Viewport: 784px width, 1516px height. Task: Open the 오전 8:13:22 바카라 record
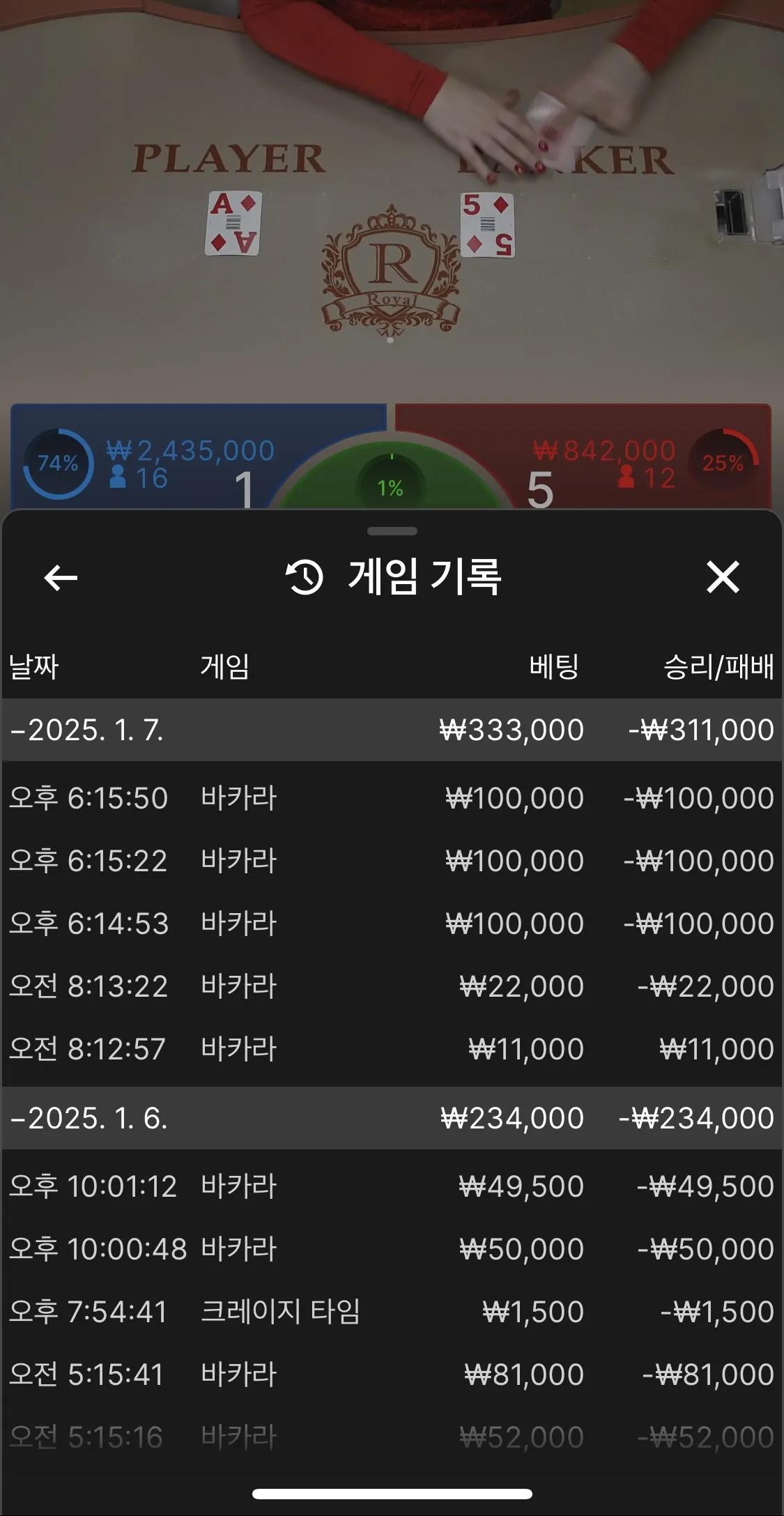coord(392,986)
